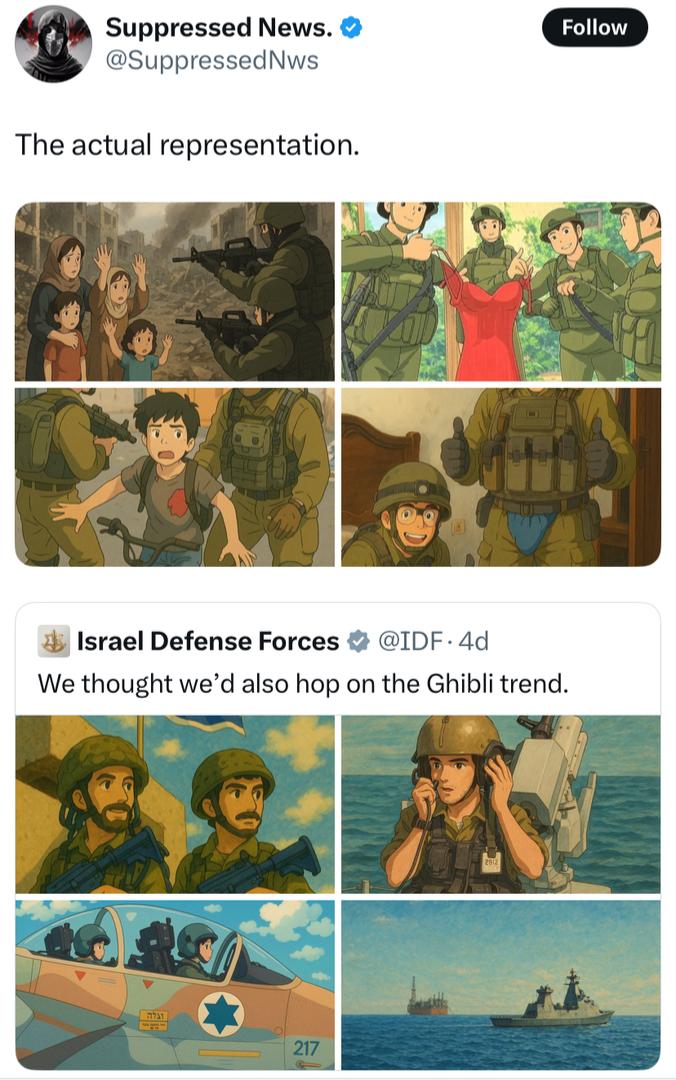676x1080 pixels.
Task: View quoted image of soldier with headset
Action: coord(500,804)
